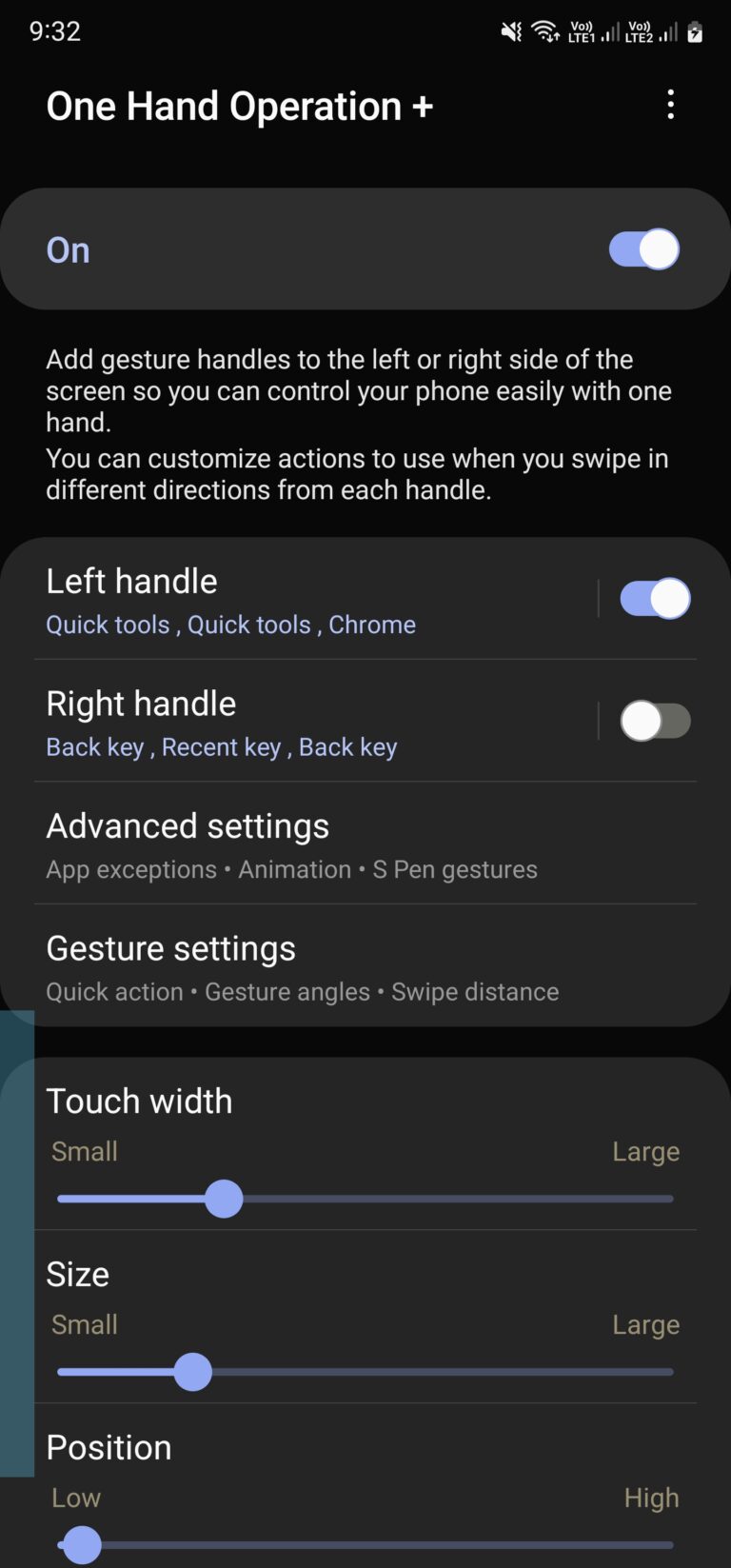
Task: Tap Recent key action under Right handle
Action: (222, 746)
